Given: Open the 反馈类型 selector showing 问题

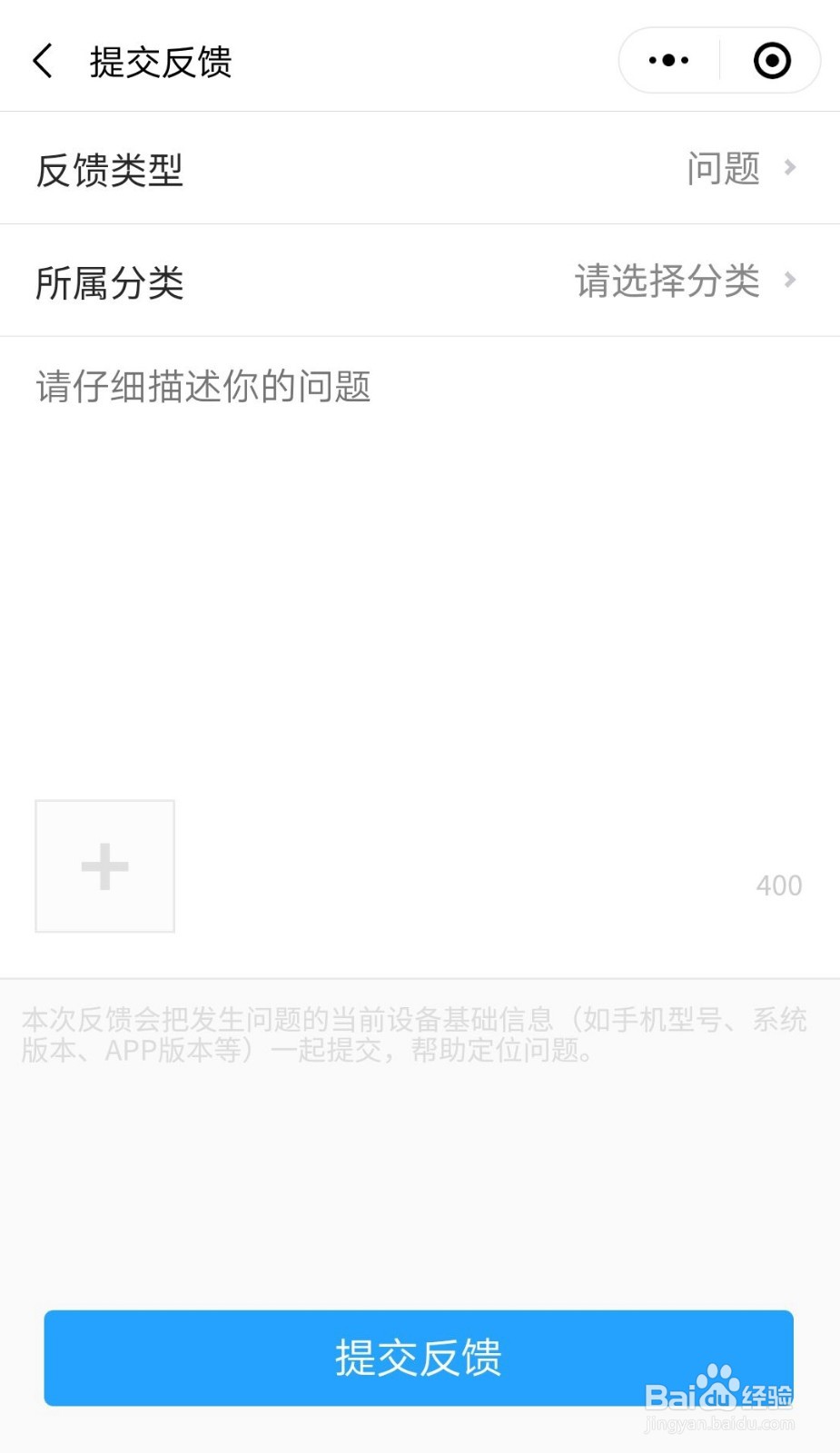Looking at the screenshot, I should [x=724, y=168].
